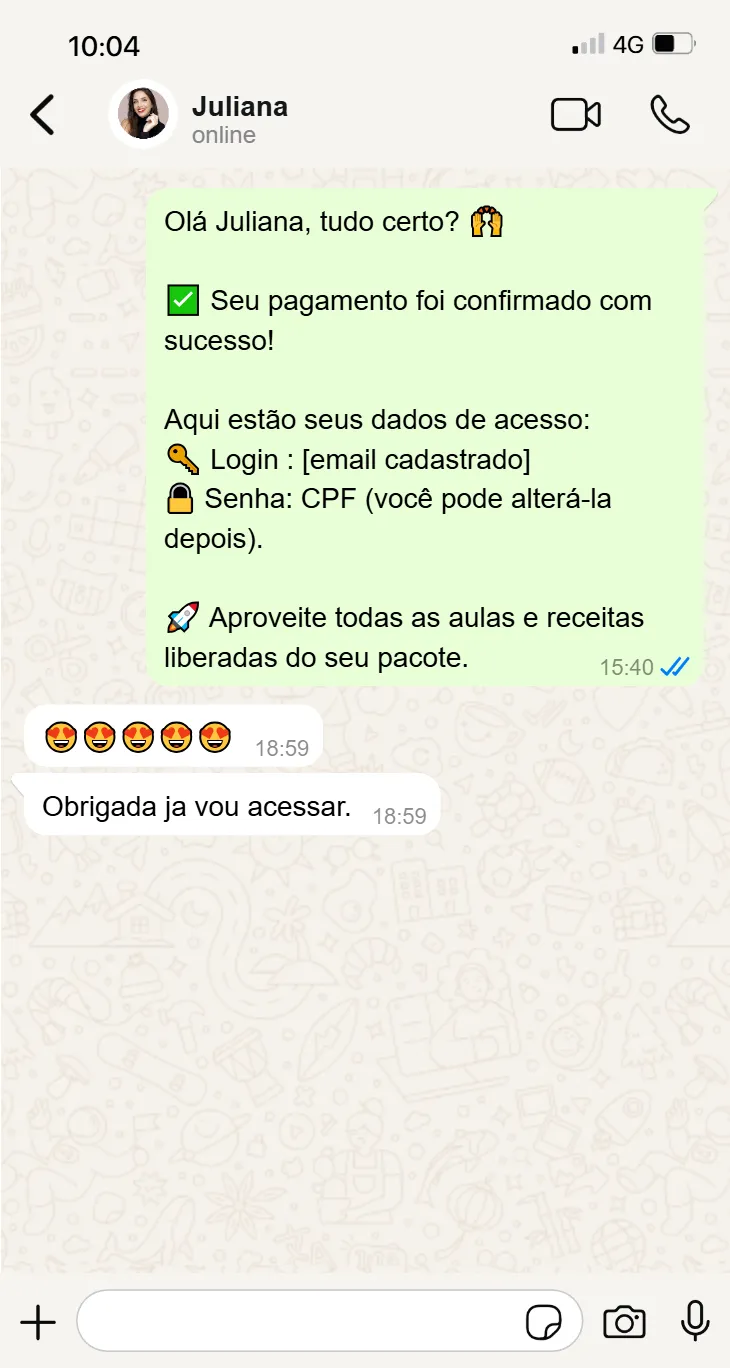Open the sticker picker in the message bar
The image size is (730, 1368).
tap(545, 1320)
